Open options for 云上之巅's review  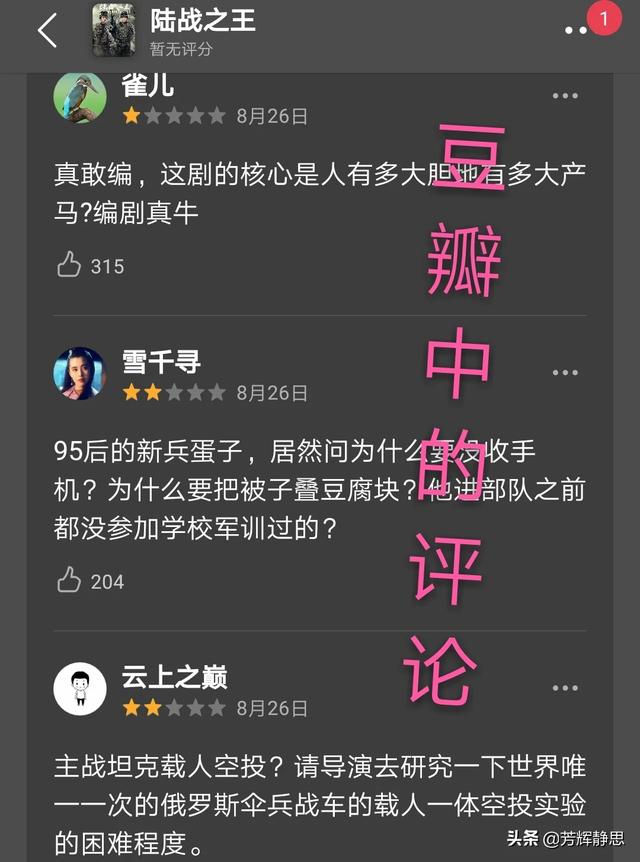coord(565,688)
